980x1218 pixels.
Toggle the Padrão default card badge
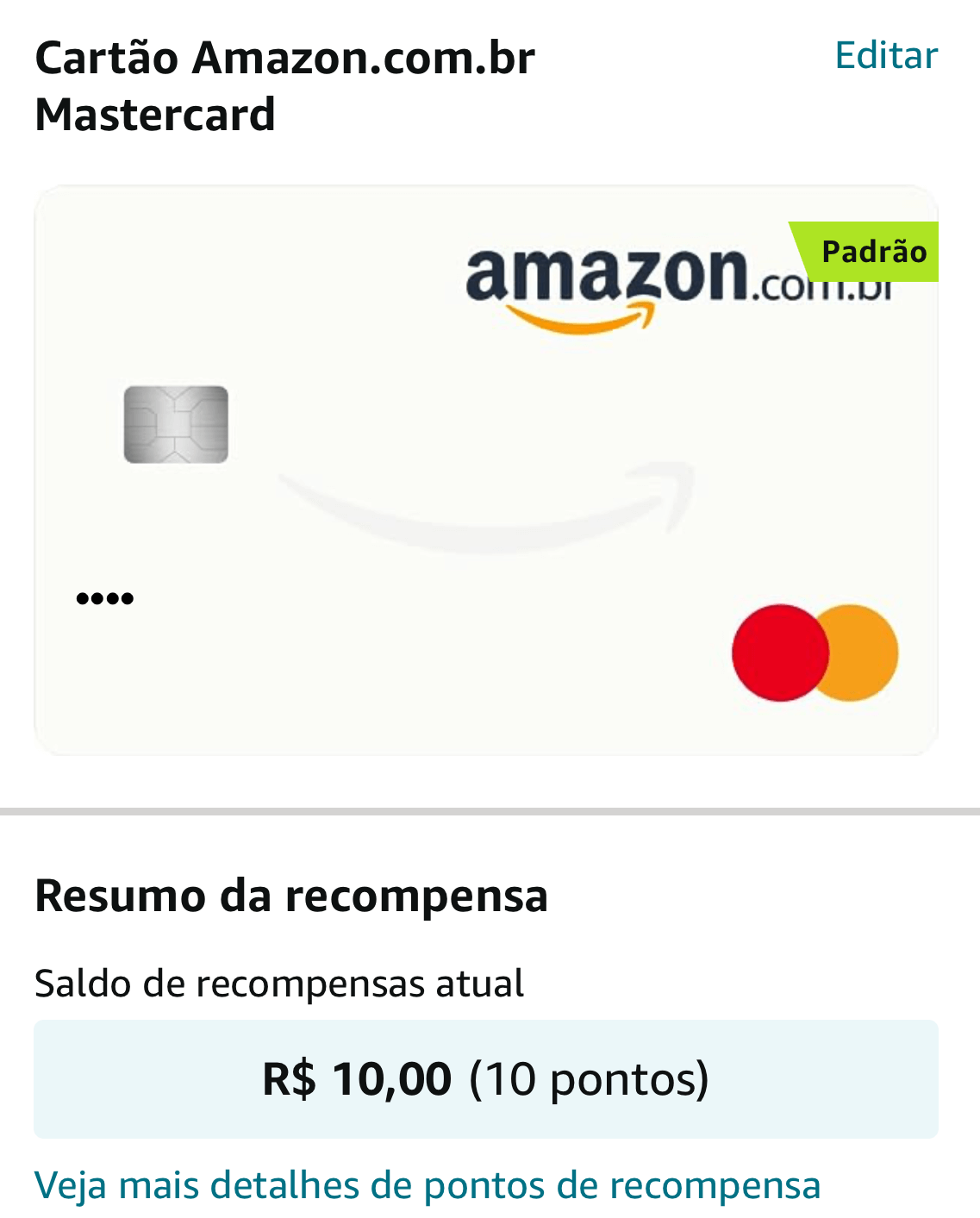[873, 252]
